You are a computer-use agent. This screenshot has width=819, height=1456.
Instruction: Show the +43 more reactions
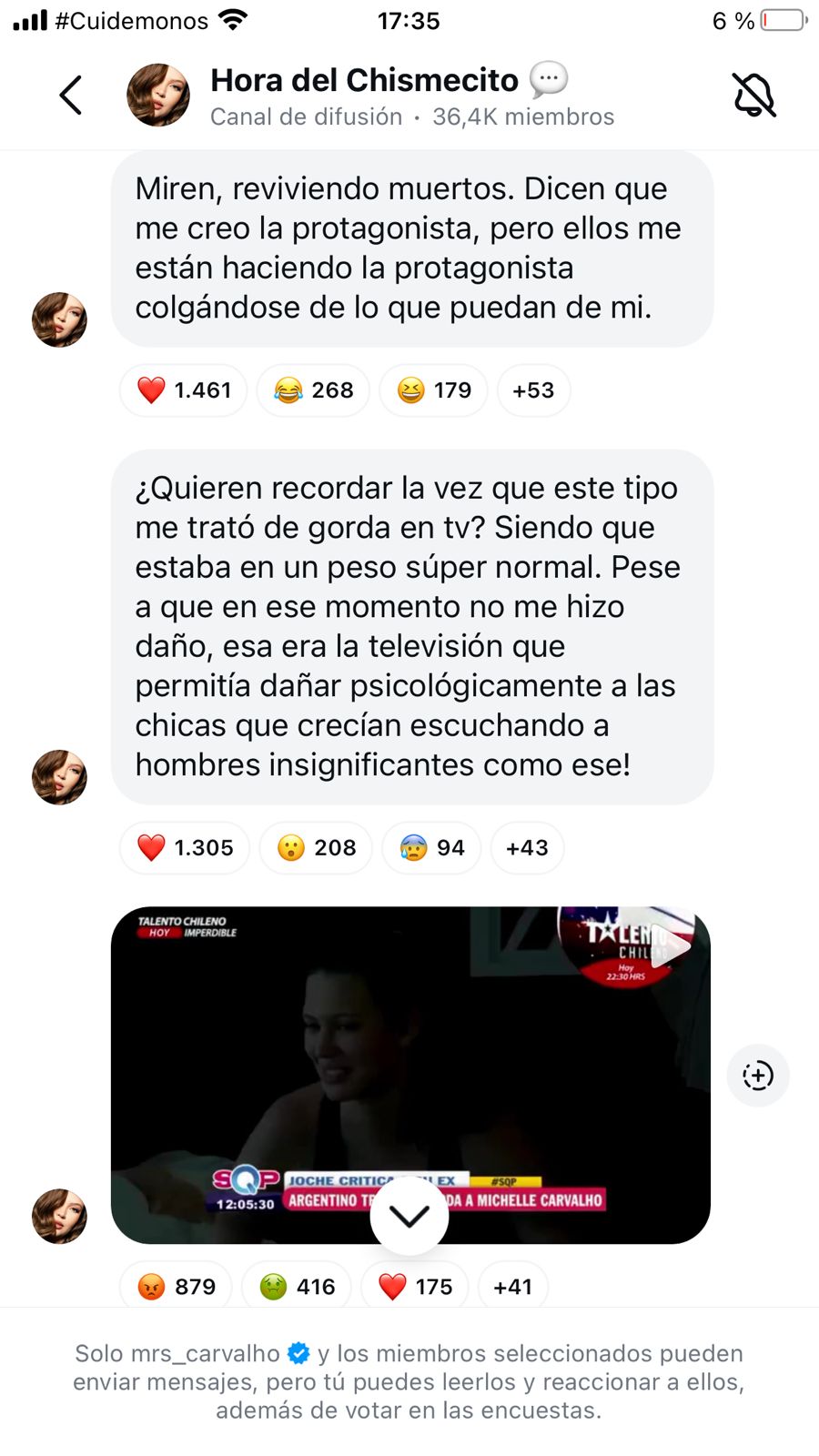(527, 848)
